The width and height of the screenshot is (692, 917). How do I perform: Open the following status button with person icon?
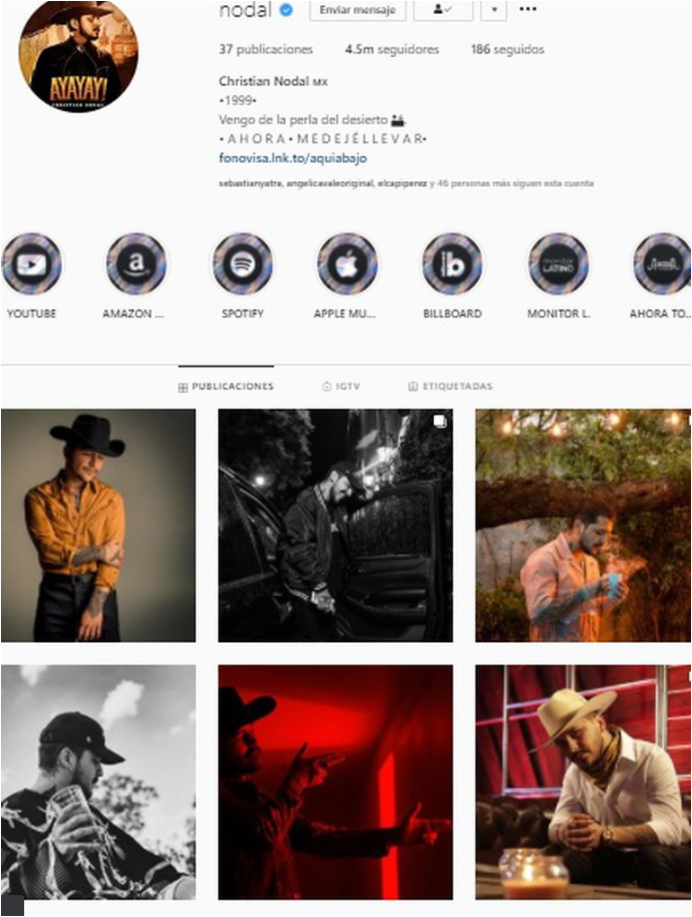[443, 9]
